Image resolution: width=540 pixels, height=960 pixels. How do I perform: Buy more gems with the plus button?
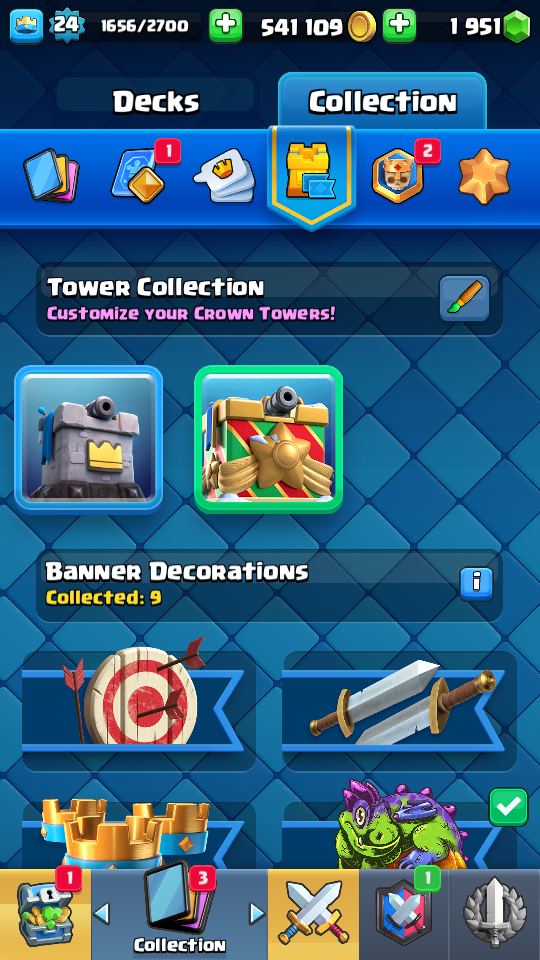pyautogui.click(x=399, y=26)
